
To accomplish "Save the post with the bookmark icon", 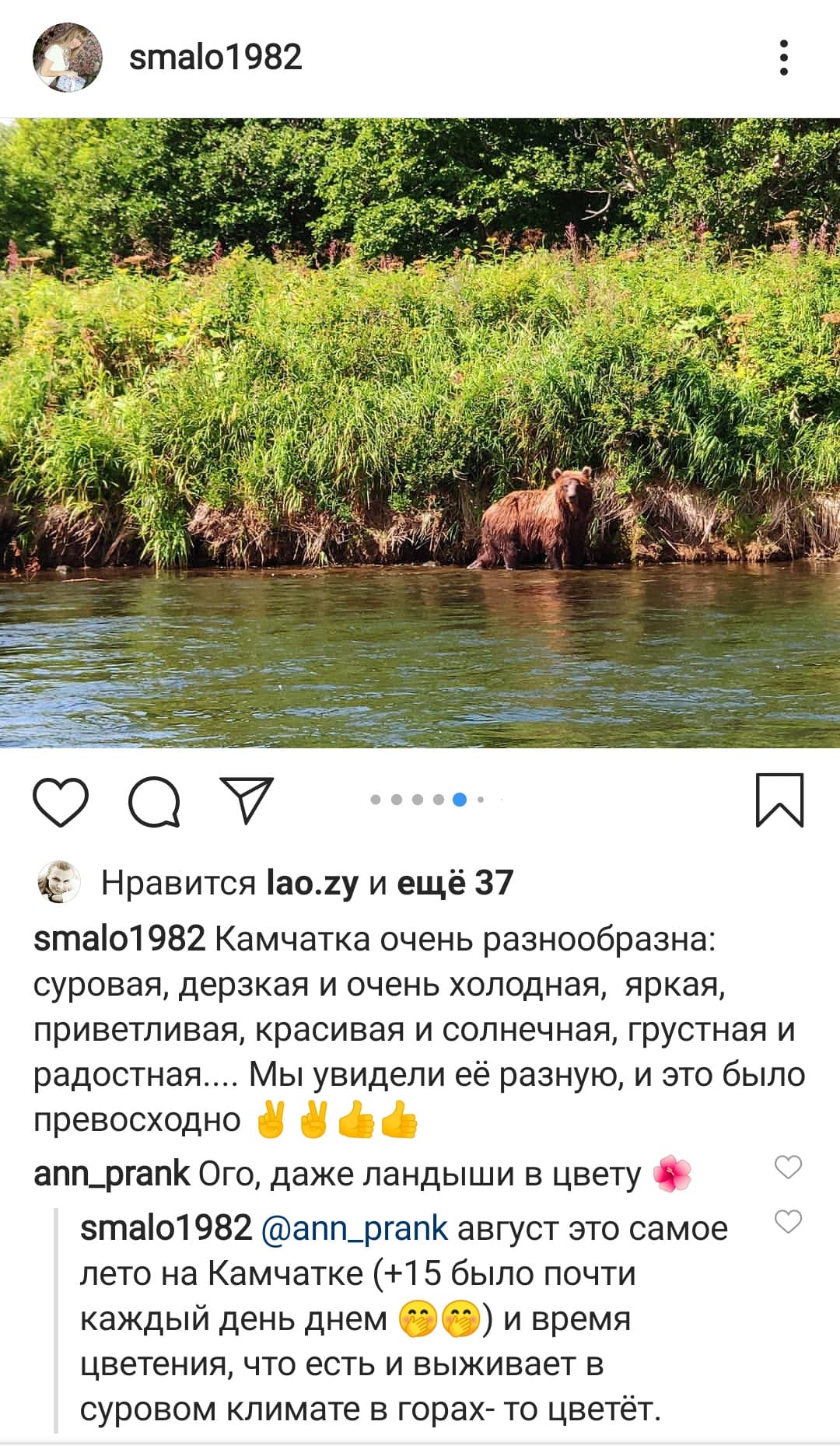I will coord(779,800).
